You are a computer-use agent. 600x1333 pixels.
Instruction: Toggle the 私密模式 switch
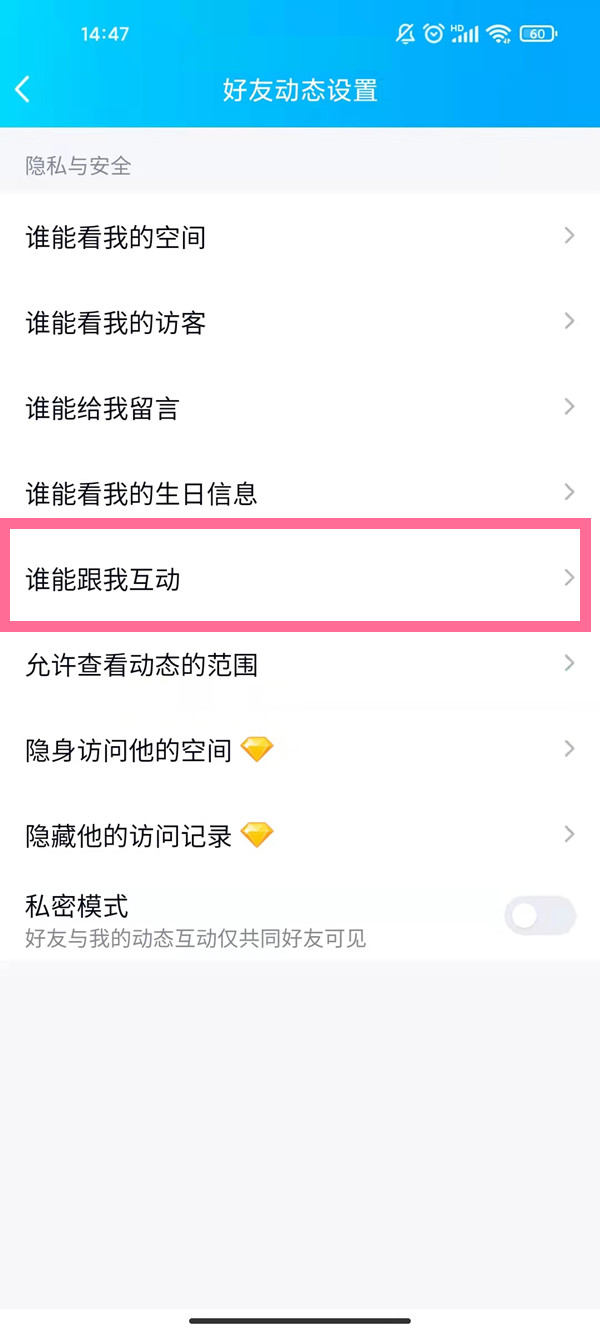(540, 915)
